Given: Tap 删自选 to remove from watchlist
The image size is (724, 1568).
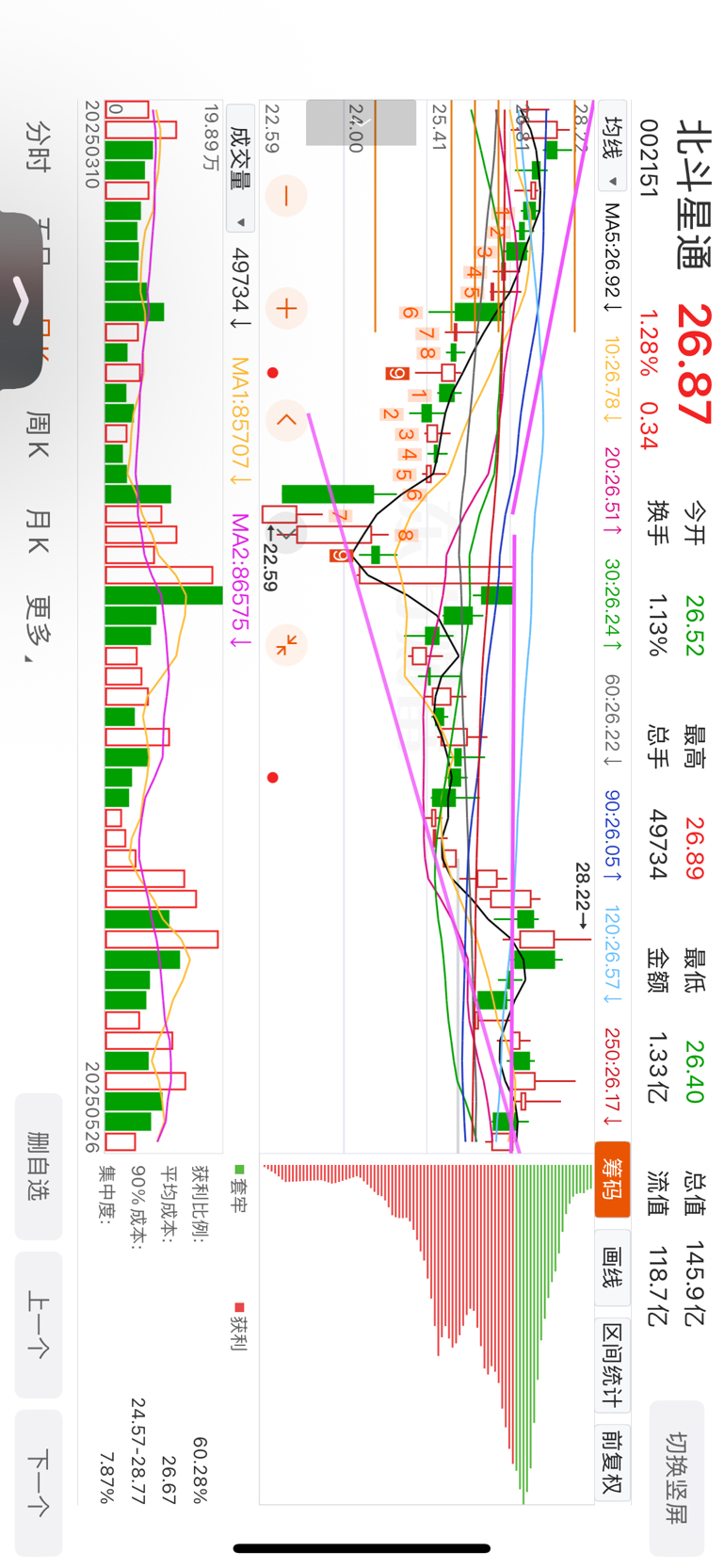Looking at the screenshot, I should [x=39, y=1166].
